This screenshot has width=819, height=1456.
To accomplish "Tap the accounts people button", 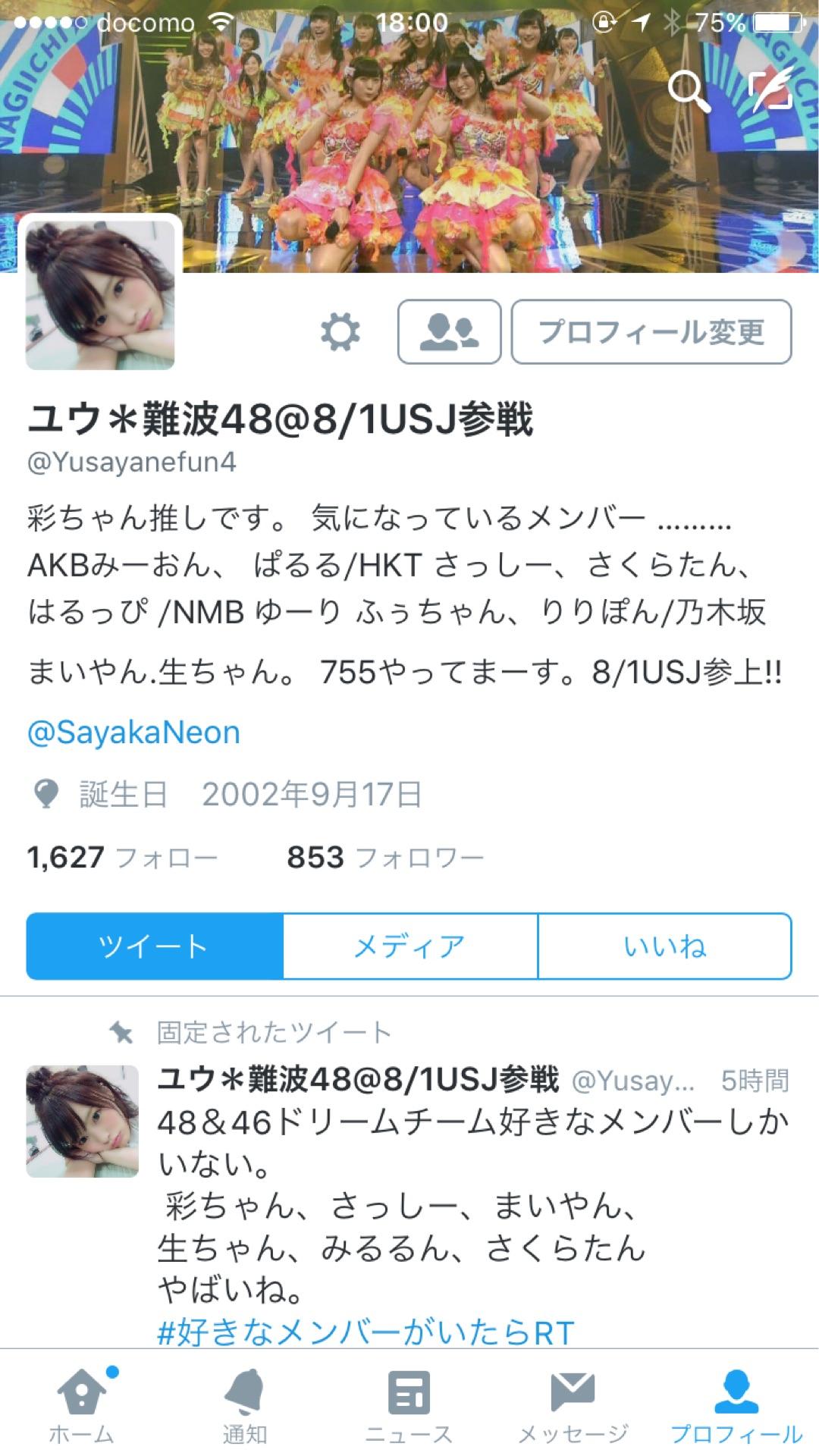I will [449, 332].
